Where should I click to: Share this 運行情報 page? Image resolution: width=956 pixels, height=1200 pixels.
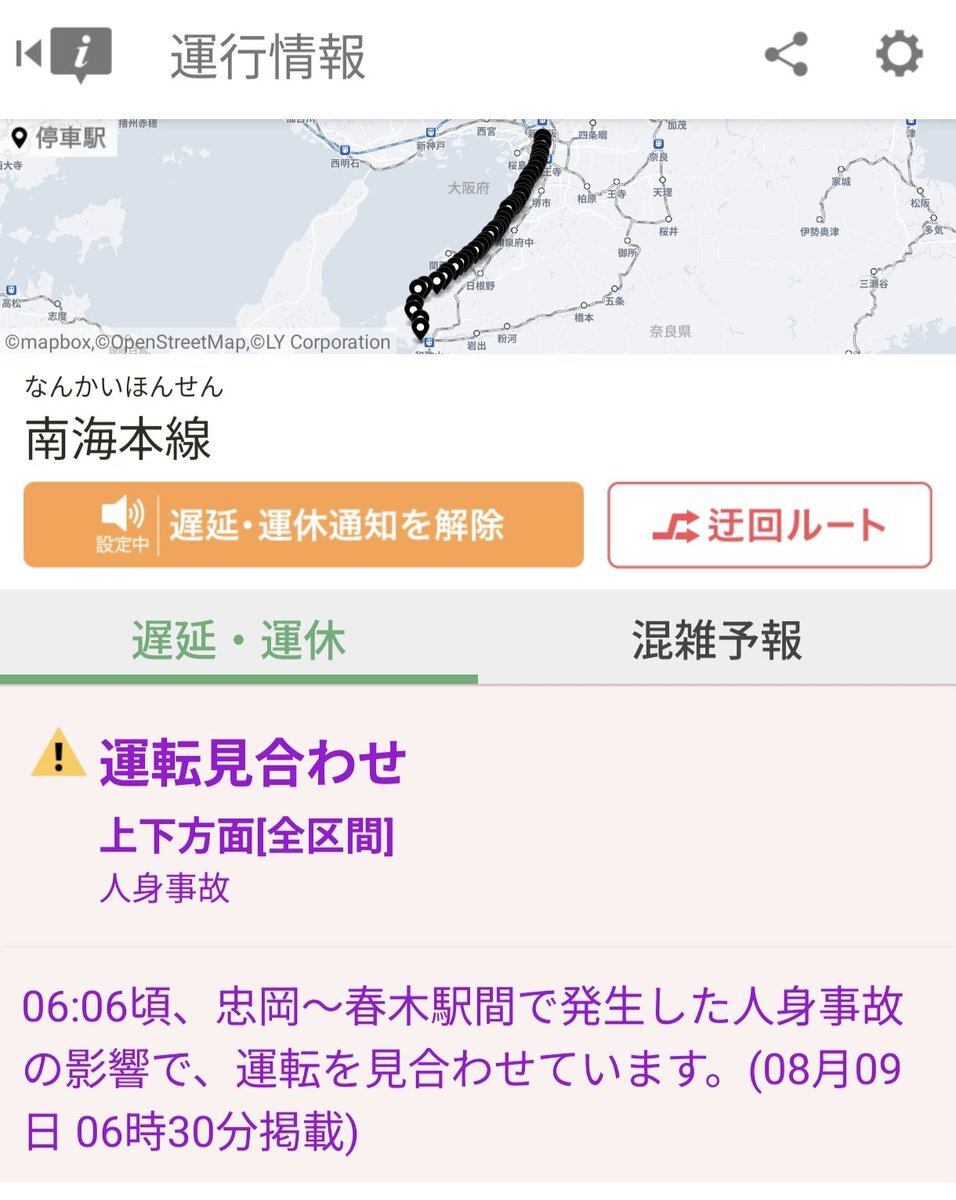[786, 55]
